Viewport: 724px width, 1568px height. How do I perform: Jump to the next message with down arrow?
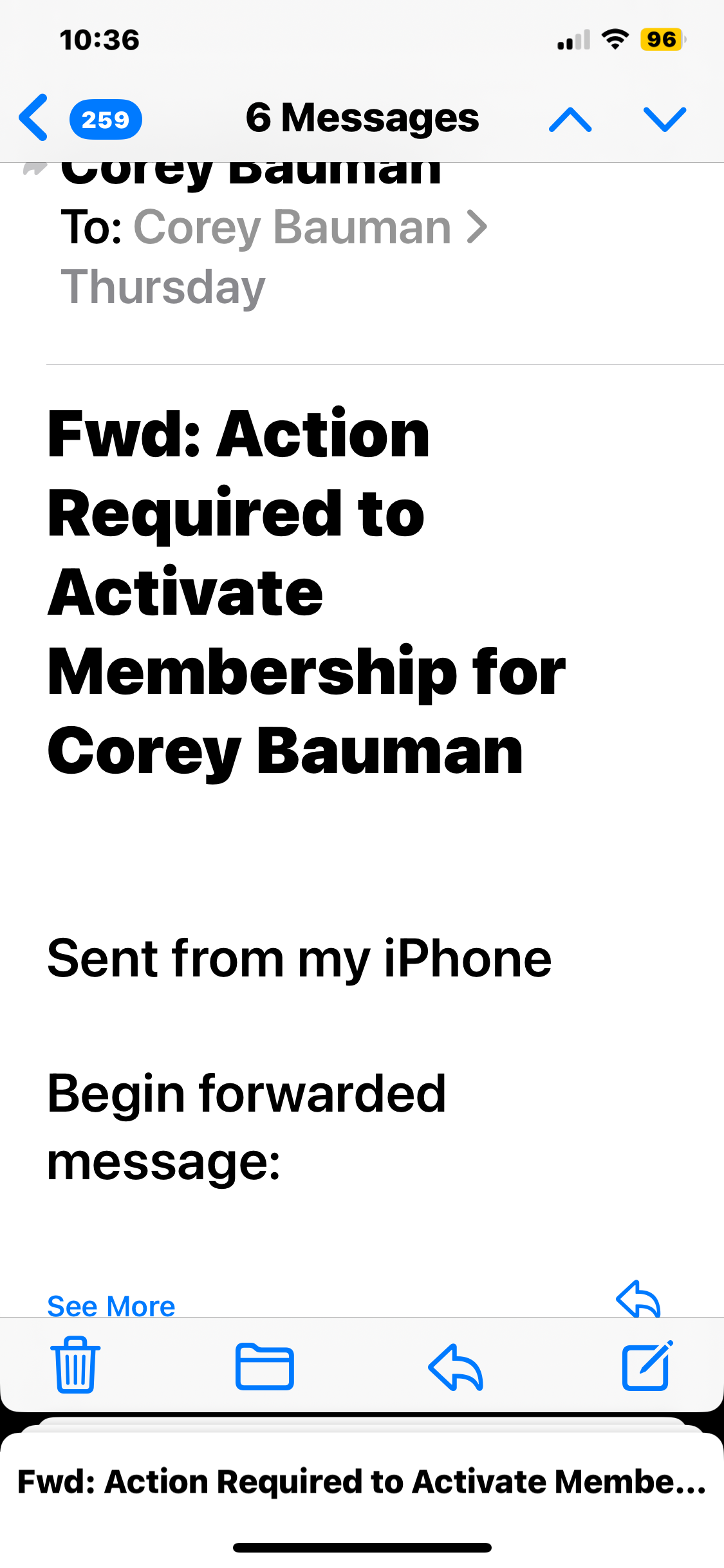tap(665, 120)
